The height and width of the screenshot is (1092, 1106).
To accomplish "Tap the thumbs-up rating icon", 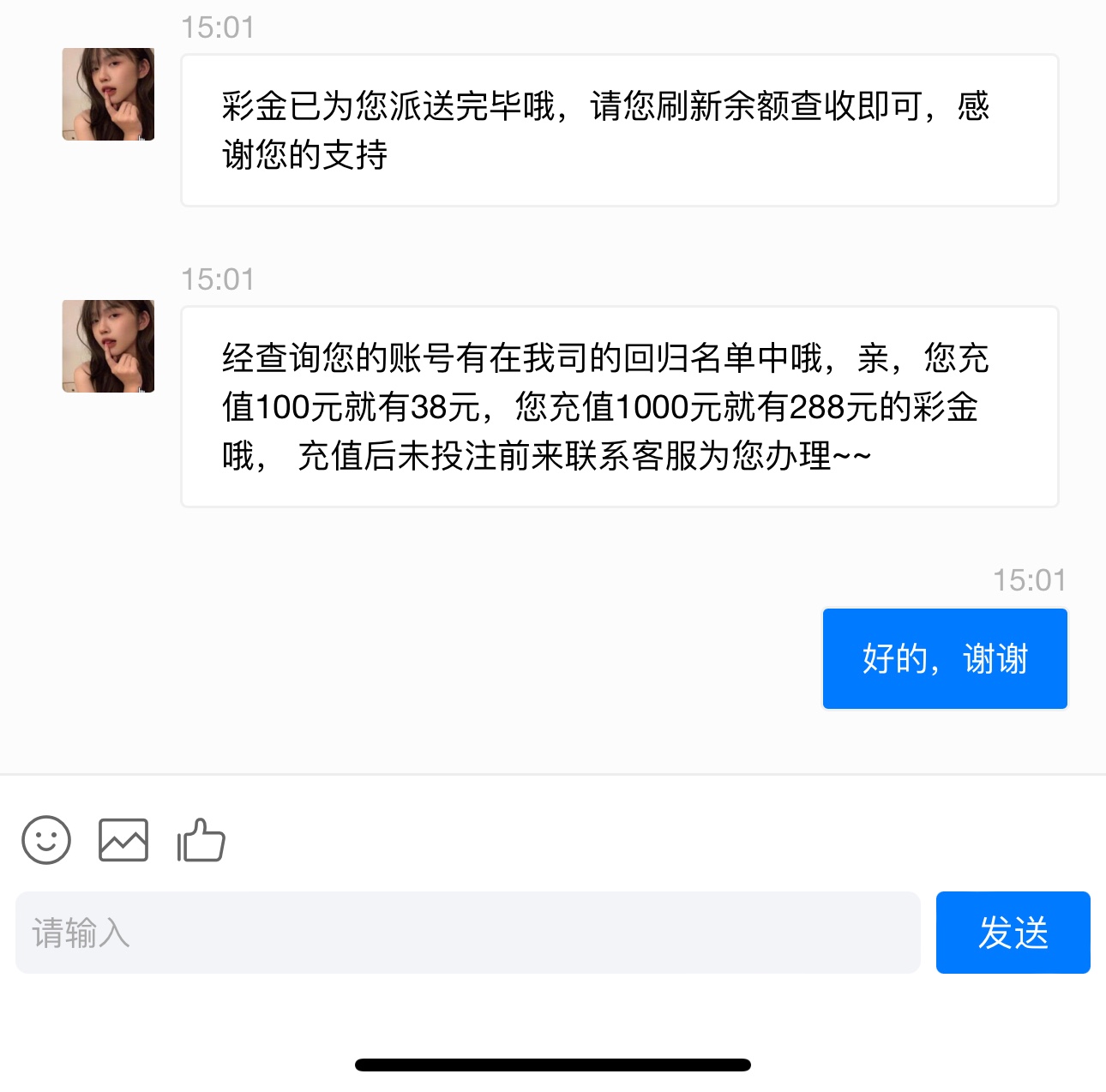I will 201,839.
